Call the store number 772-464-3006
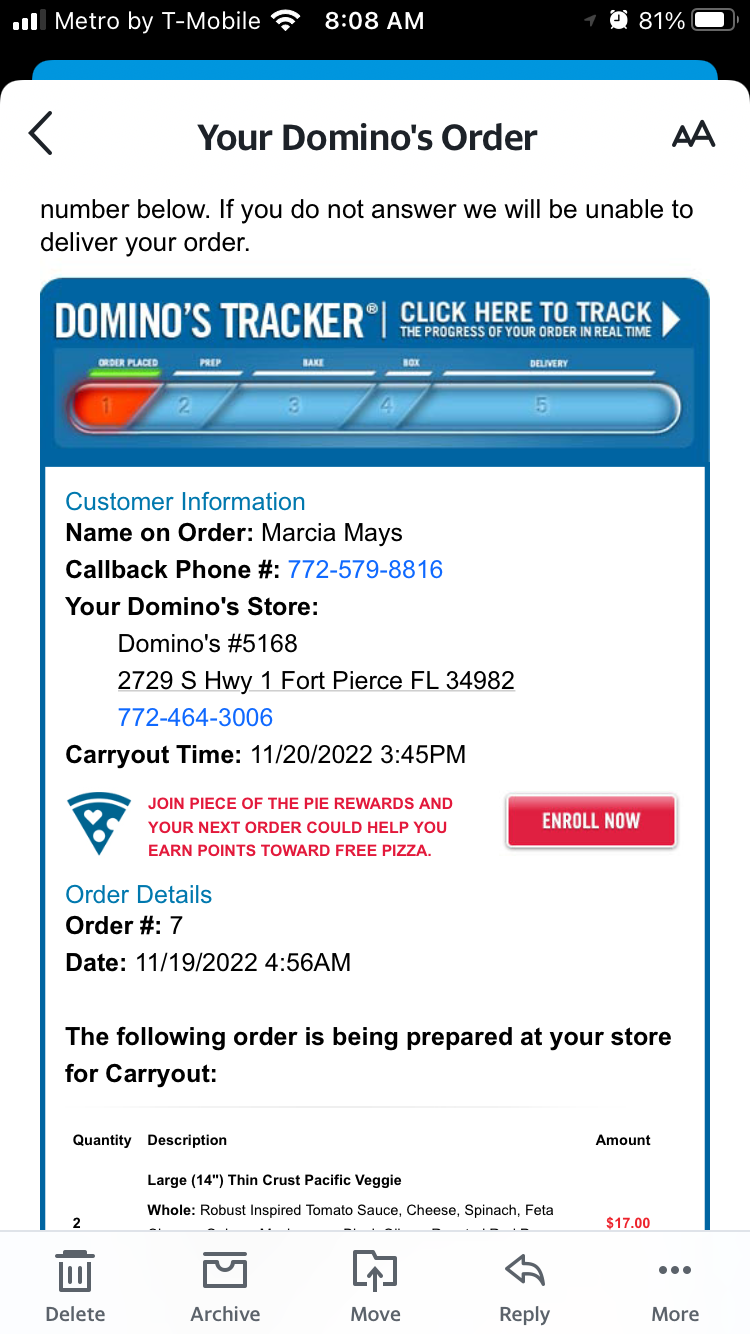This screenshot has height=1334, width=750. [195, 718]
